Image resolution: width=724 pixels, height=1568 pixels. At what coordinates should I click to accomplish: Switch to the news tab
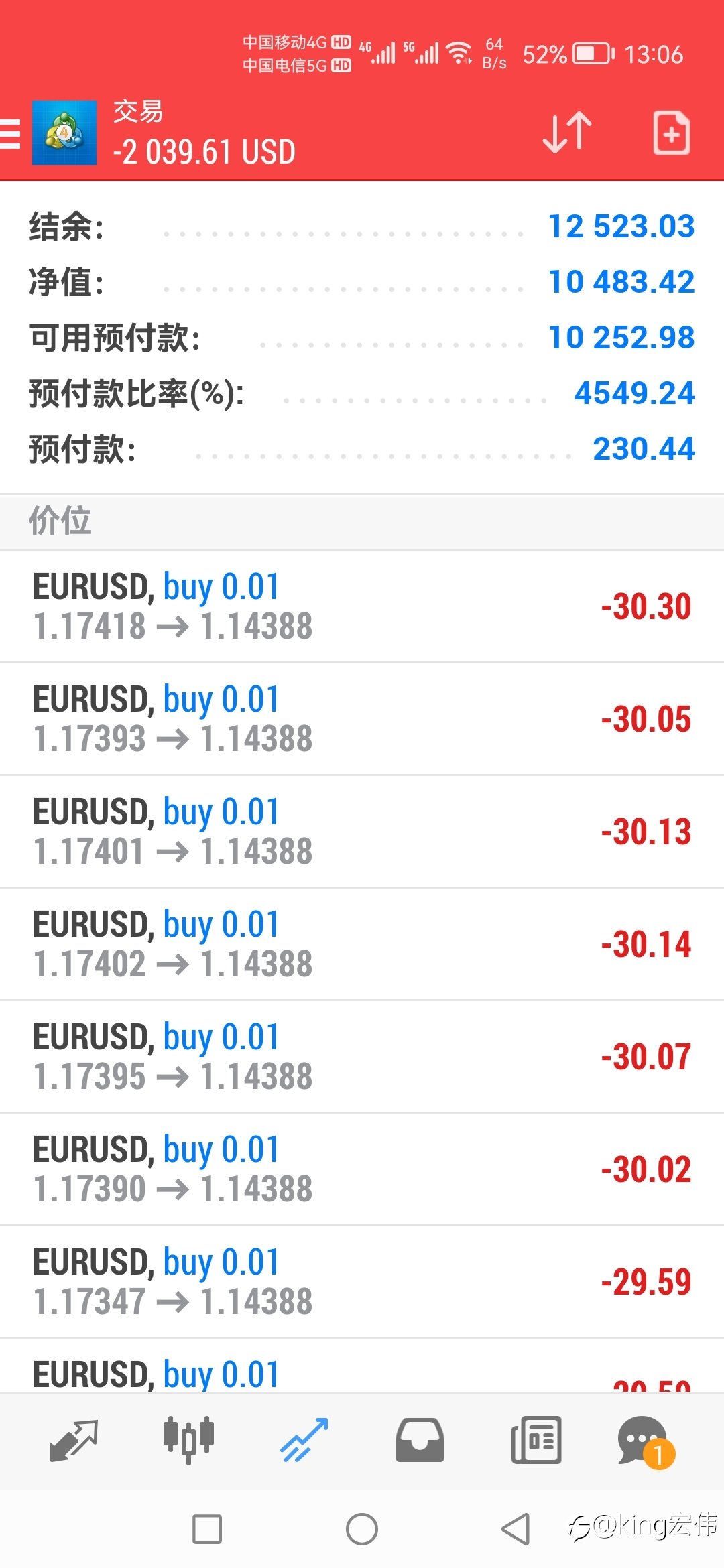click(x=536, y=1440)
